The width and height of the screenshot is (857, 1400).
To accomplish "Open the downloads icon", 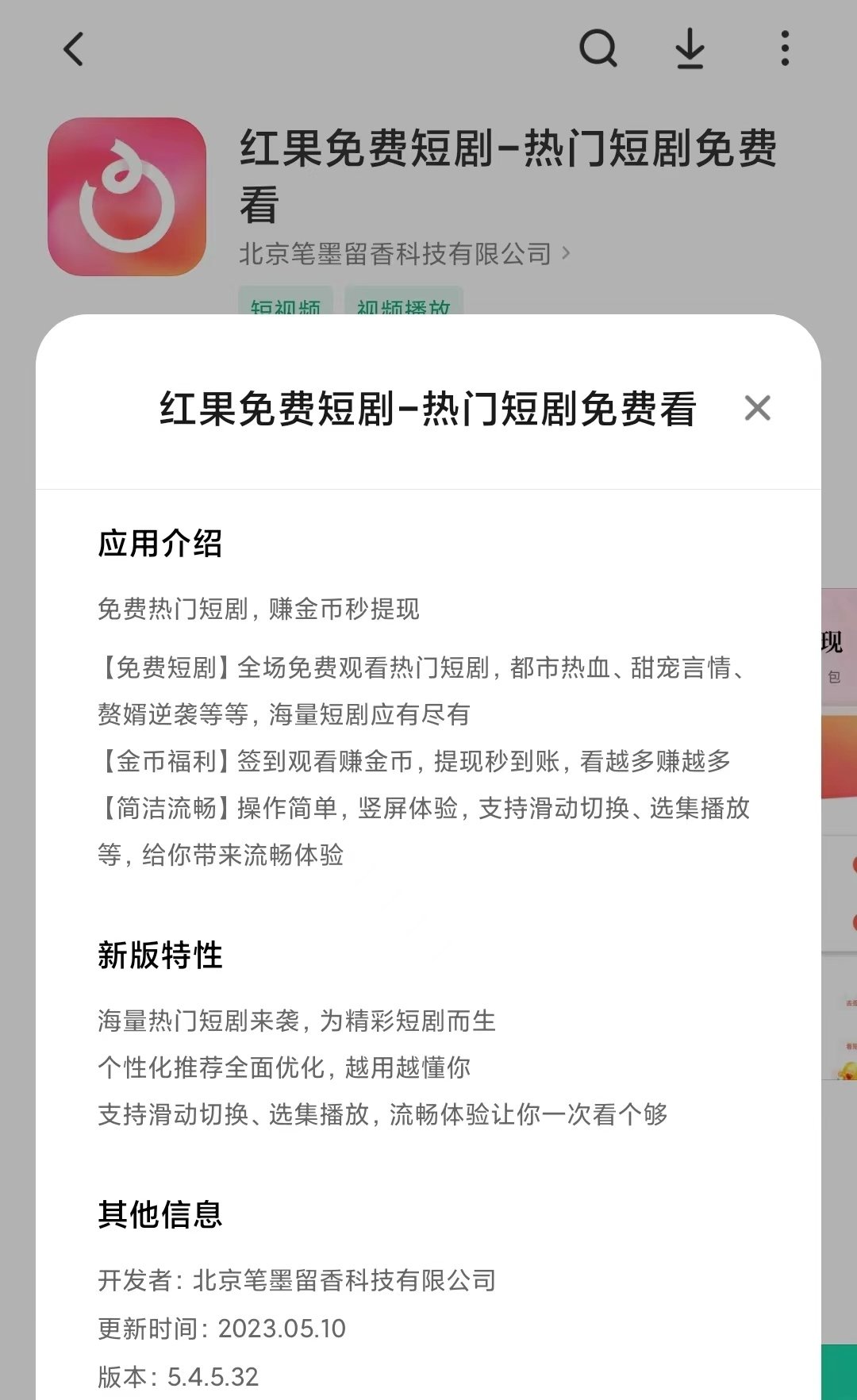I will click(690, 49).
